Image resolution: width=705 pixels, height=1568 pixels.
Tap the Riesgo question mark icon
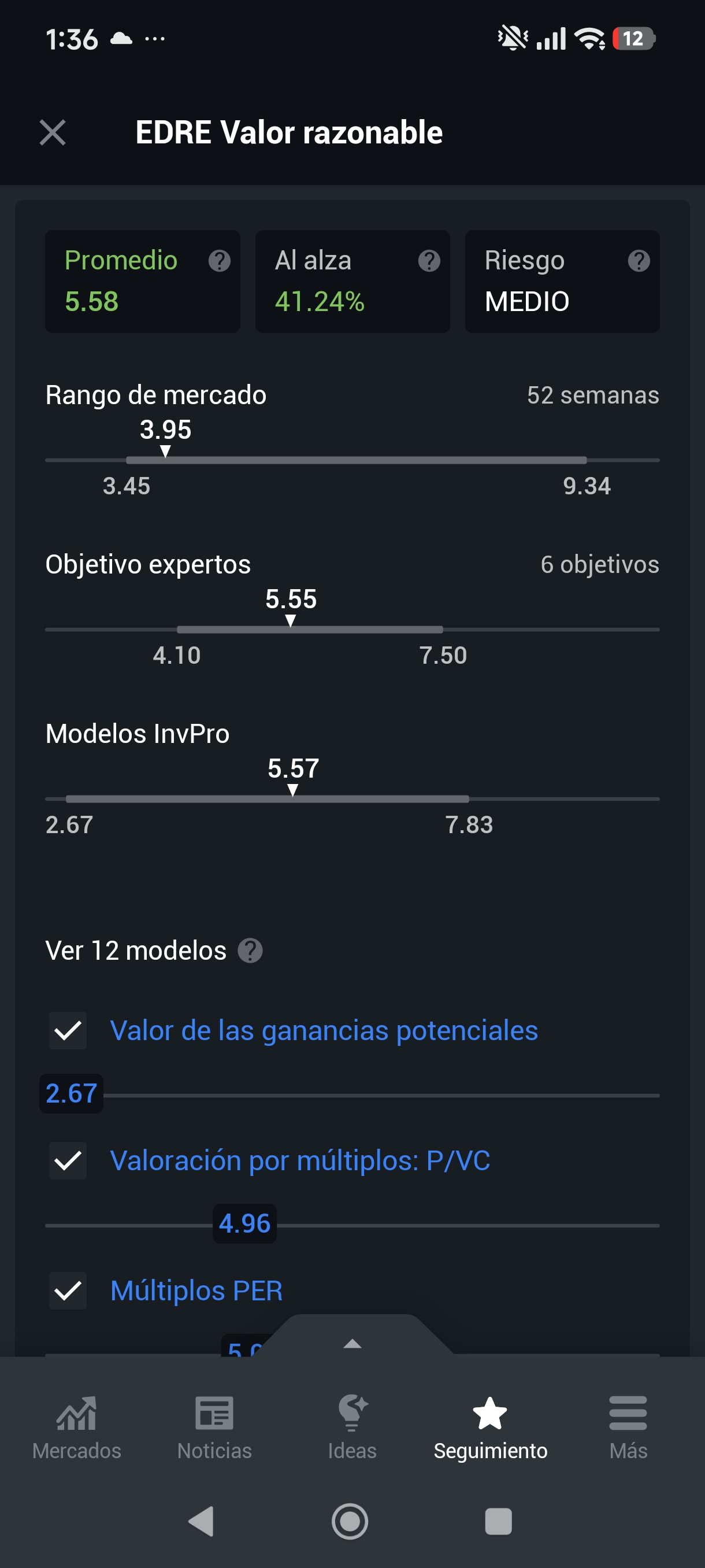pos(639,261)
